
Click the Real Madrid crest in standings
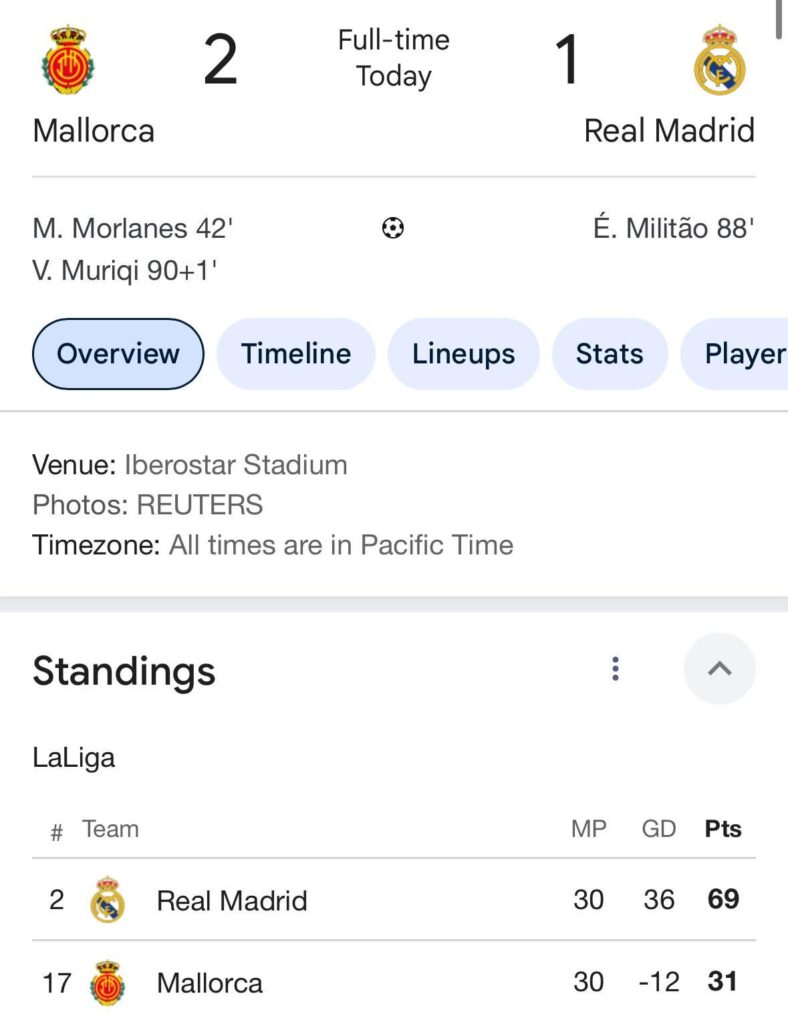point(108,900)
